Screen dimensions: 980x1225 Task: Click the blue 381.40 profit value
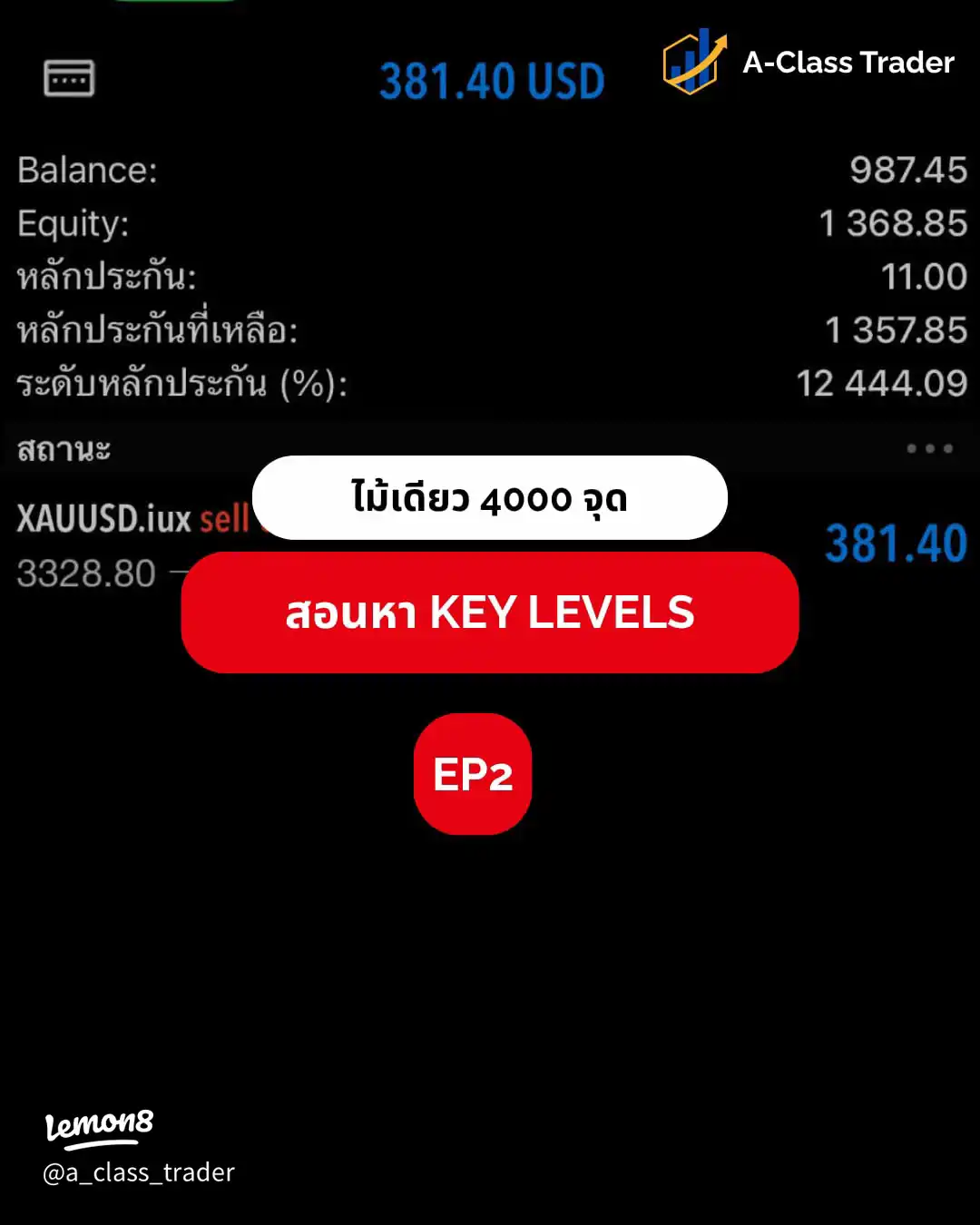tap(897, 543)
